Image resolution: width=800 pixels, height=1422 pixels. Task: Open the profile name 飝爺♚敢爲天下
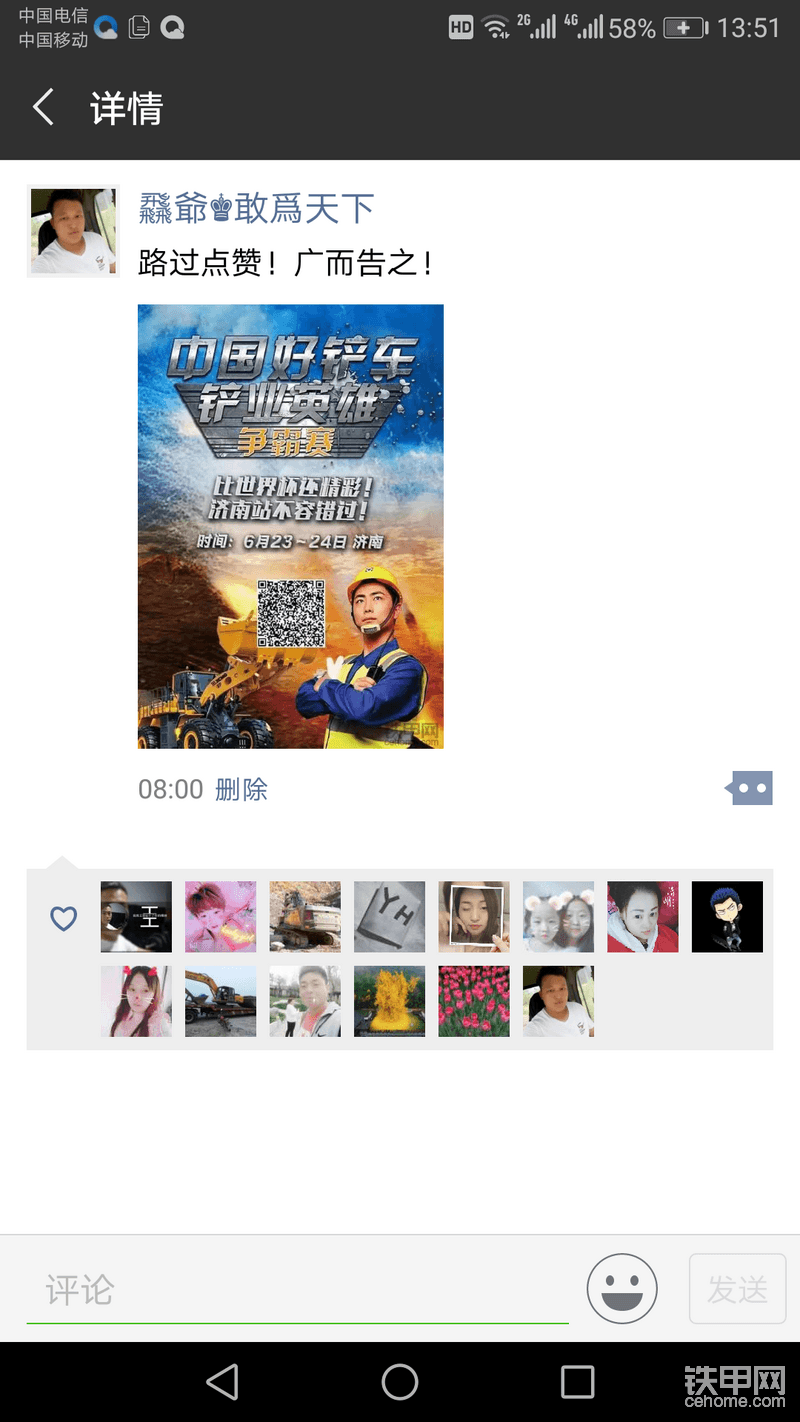point(256,208)
